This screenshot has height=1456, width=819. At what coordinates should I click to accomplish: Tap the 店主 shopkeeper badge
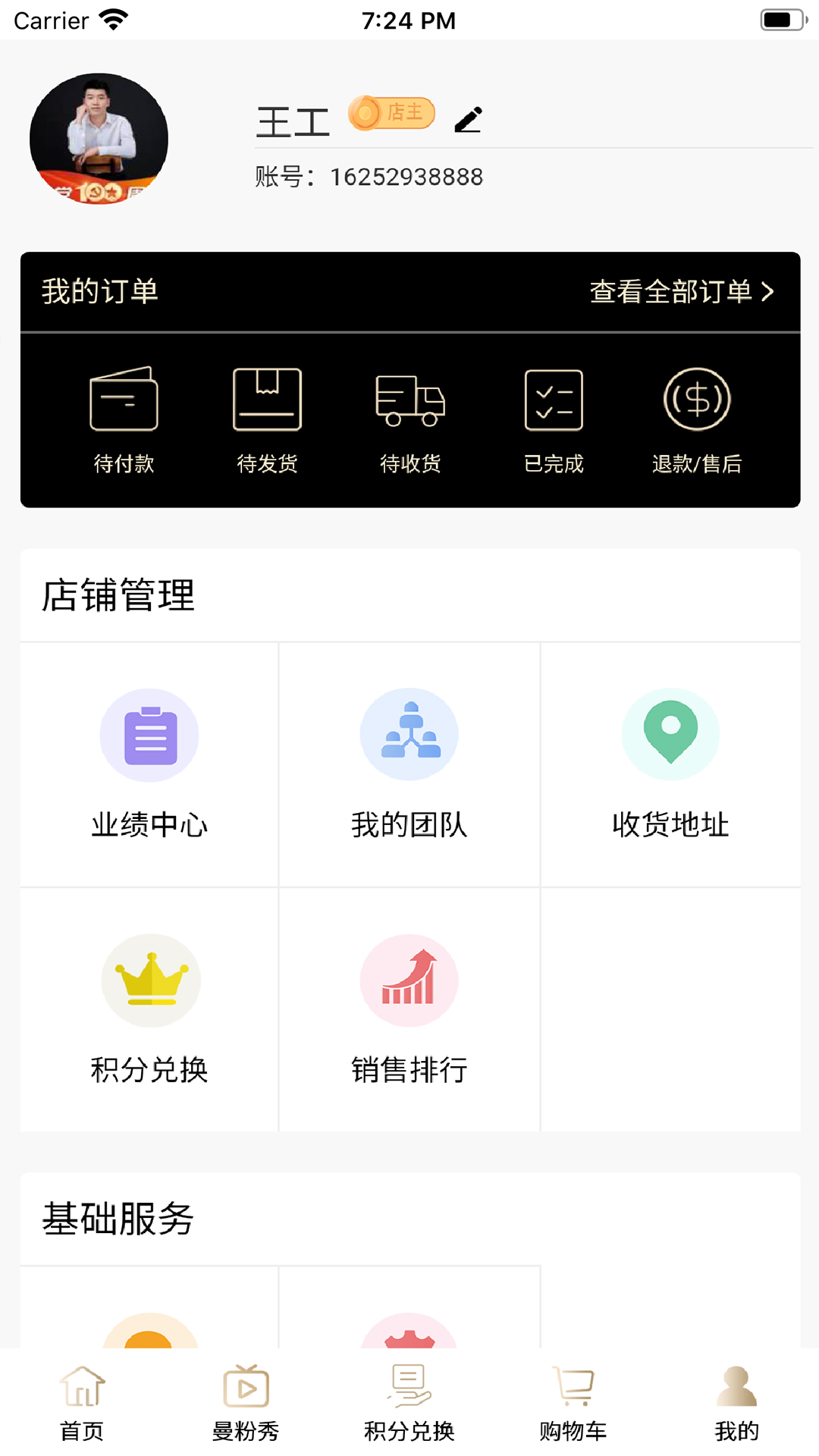[391, 113]
